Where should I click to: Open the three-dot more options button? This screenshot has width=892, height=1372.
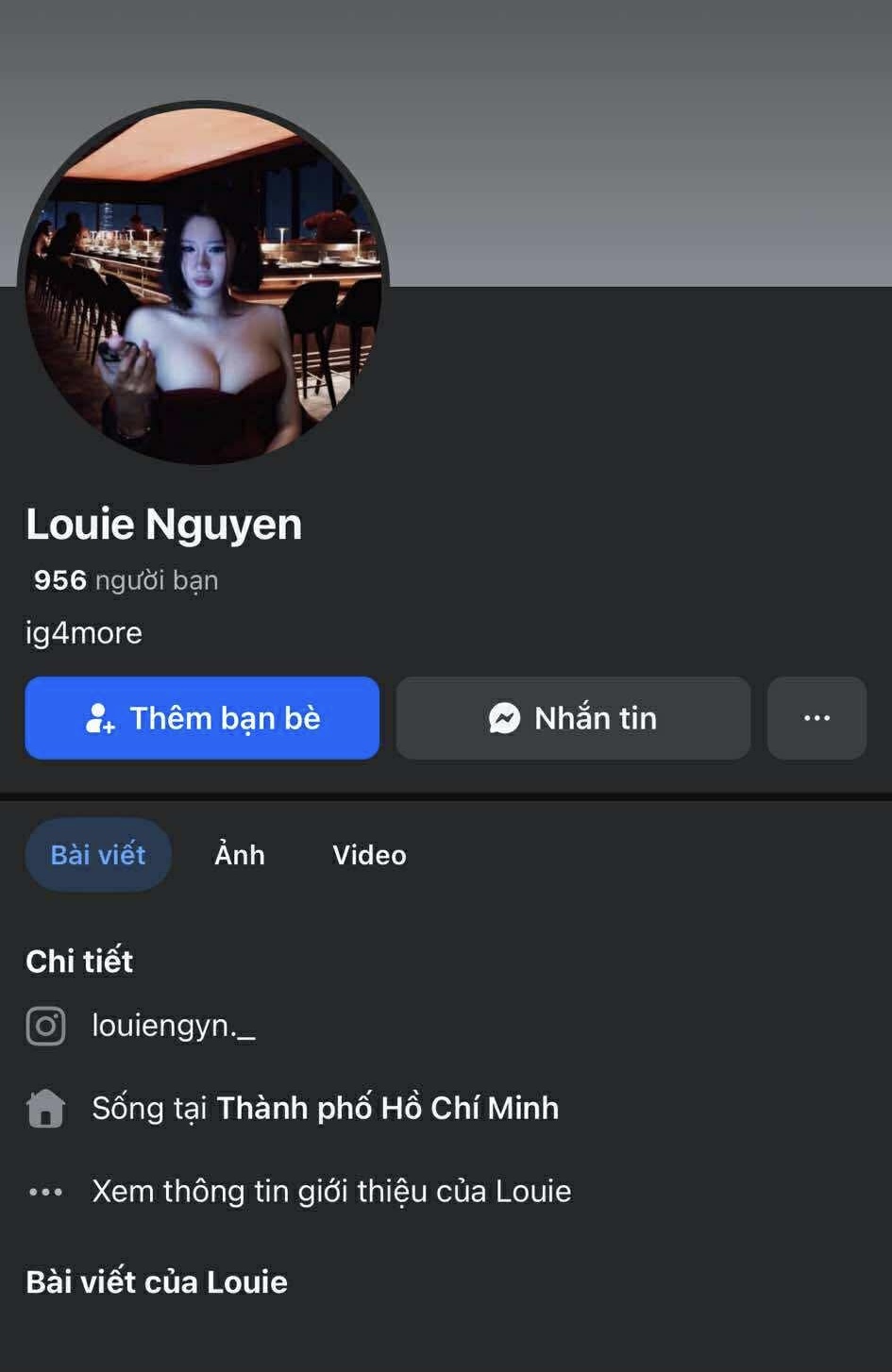click(816, 718)
